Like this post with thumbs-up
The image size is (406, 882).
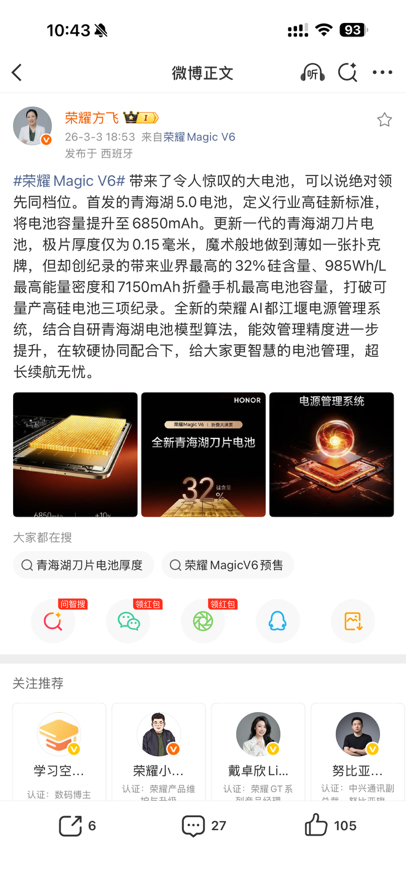330,825
